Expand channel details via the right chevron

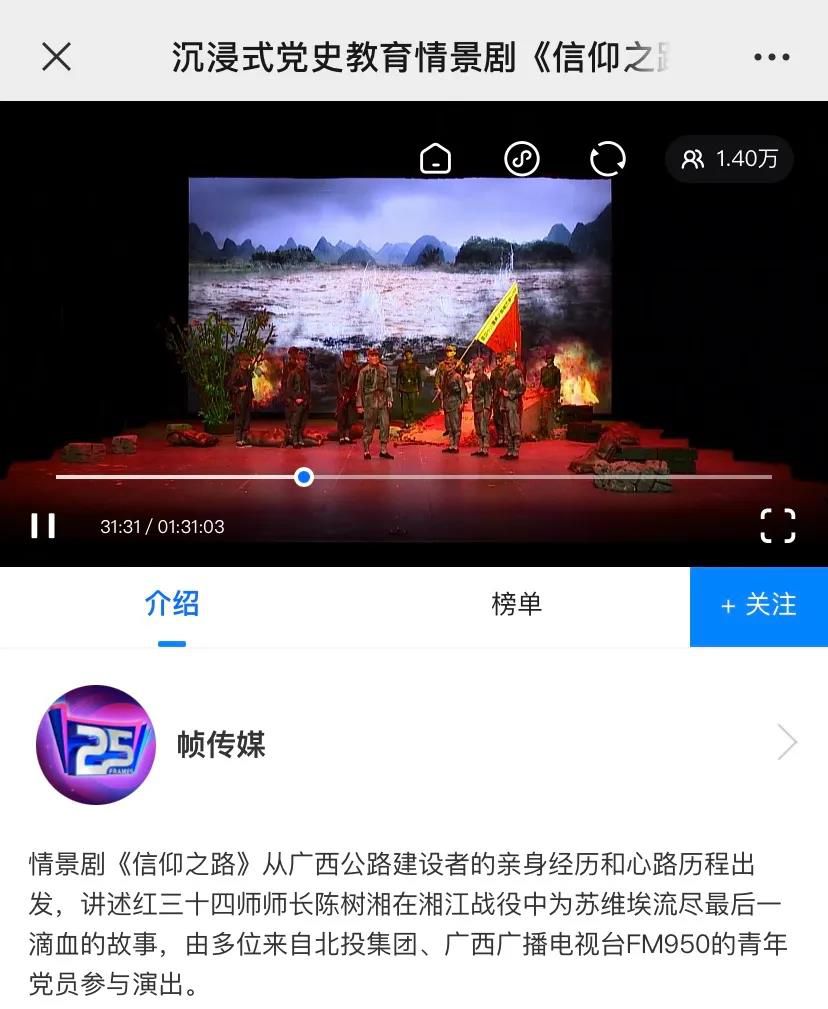tap(789, 743)
